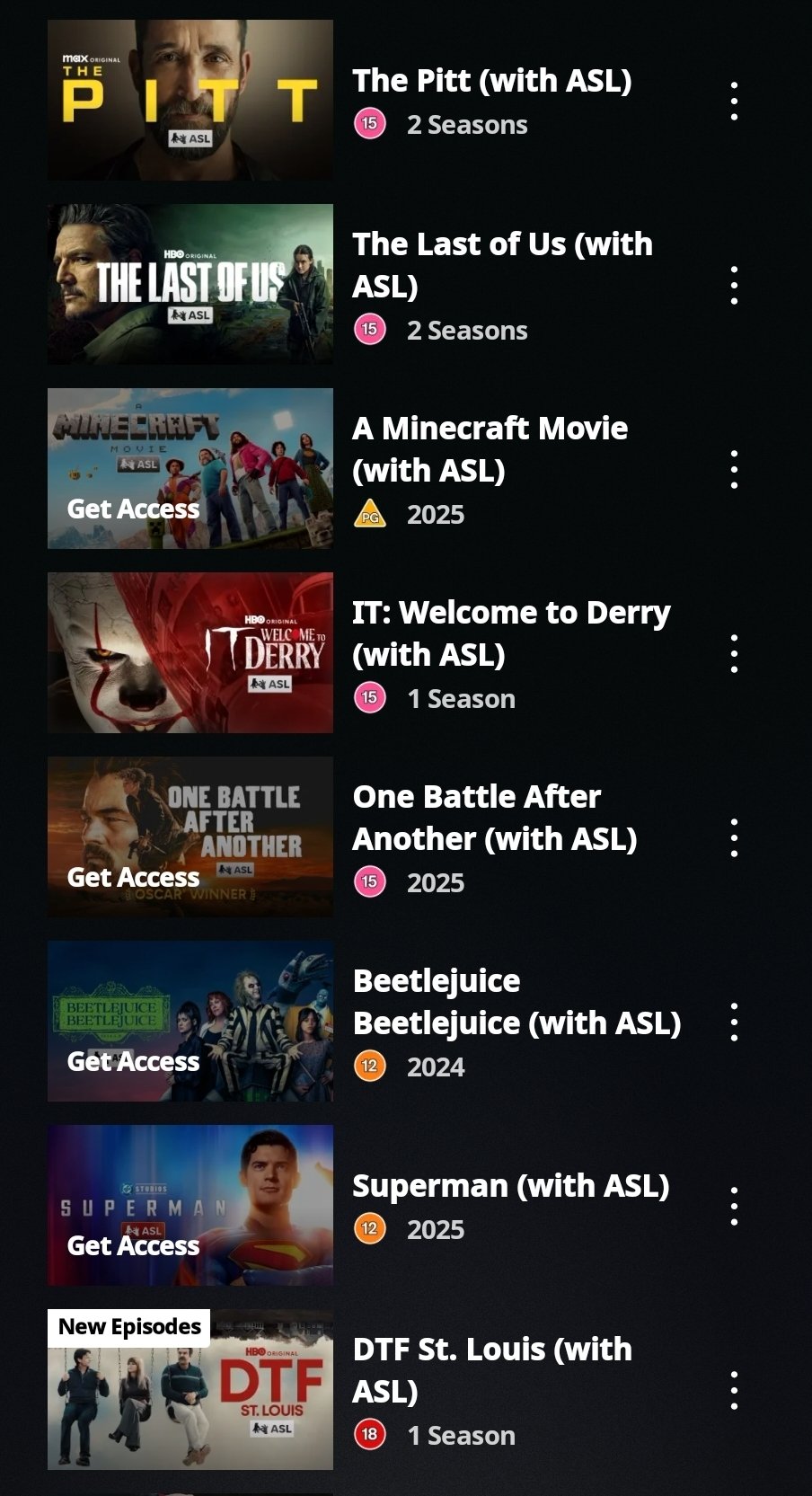Open more options for The Pitt

(734, 101)
